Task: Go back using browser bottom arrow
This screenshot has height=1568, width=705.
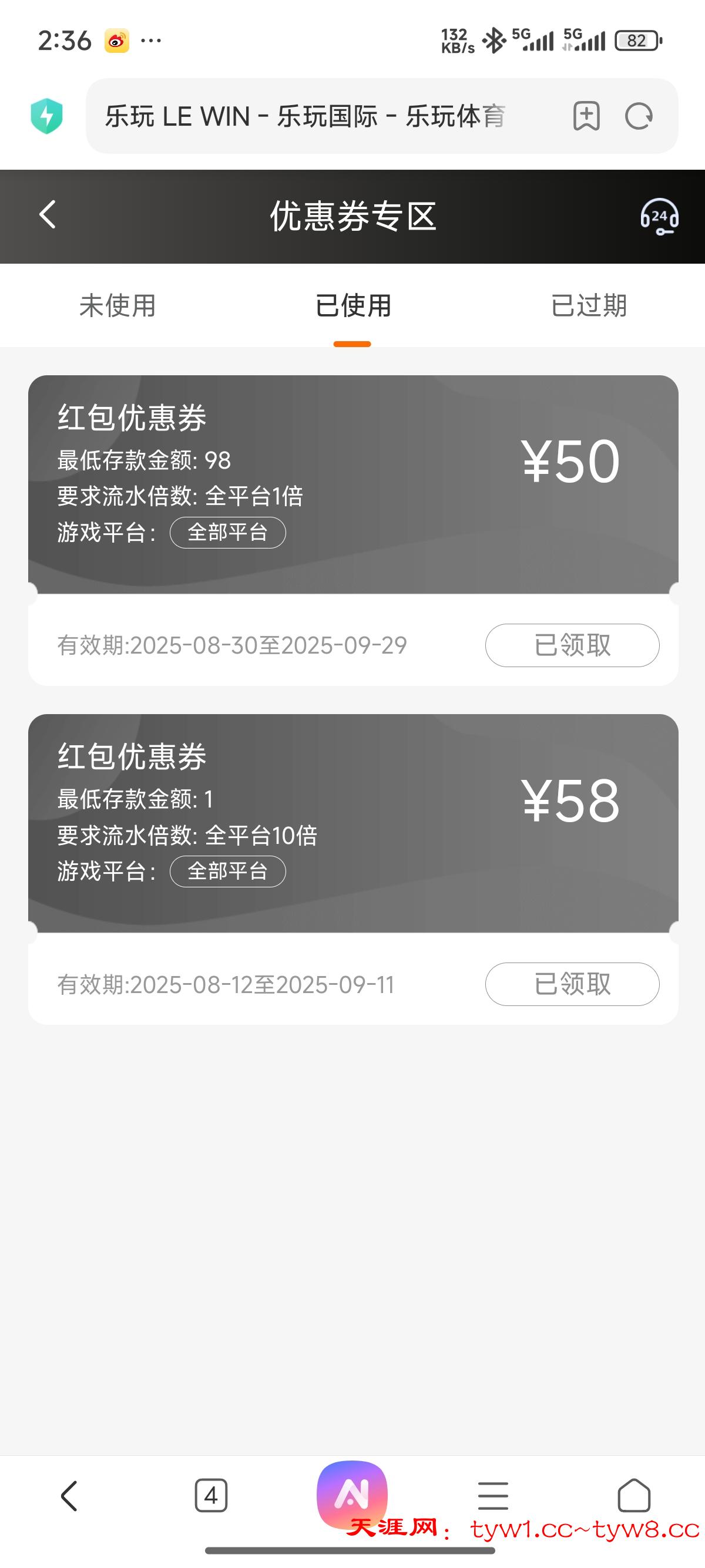Action: click(x=69, y=1496)
